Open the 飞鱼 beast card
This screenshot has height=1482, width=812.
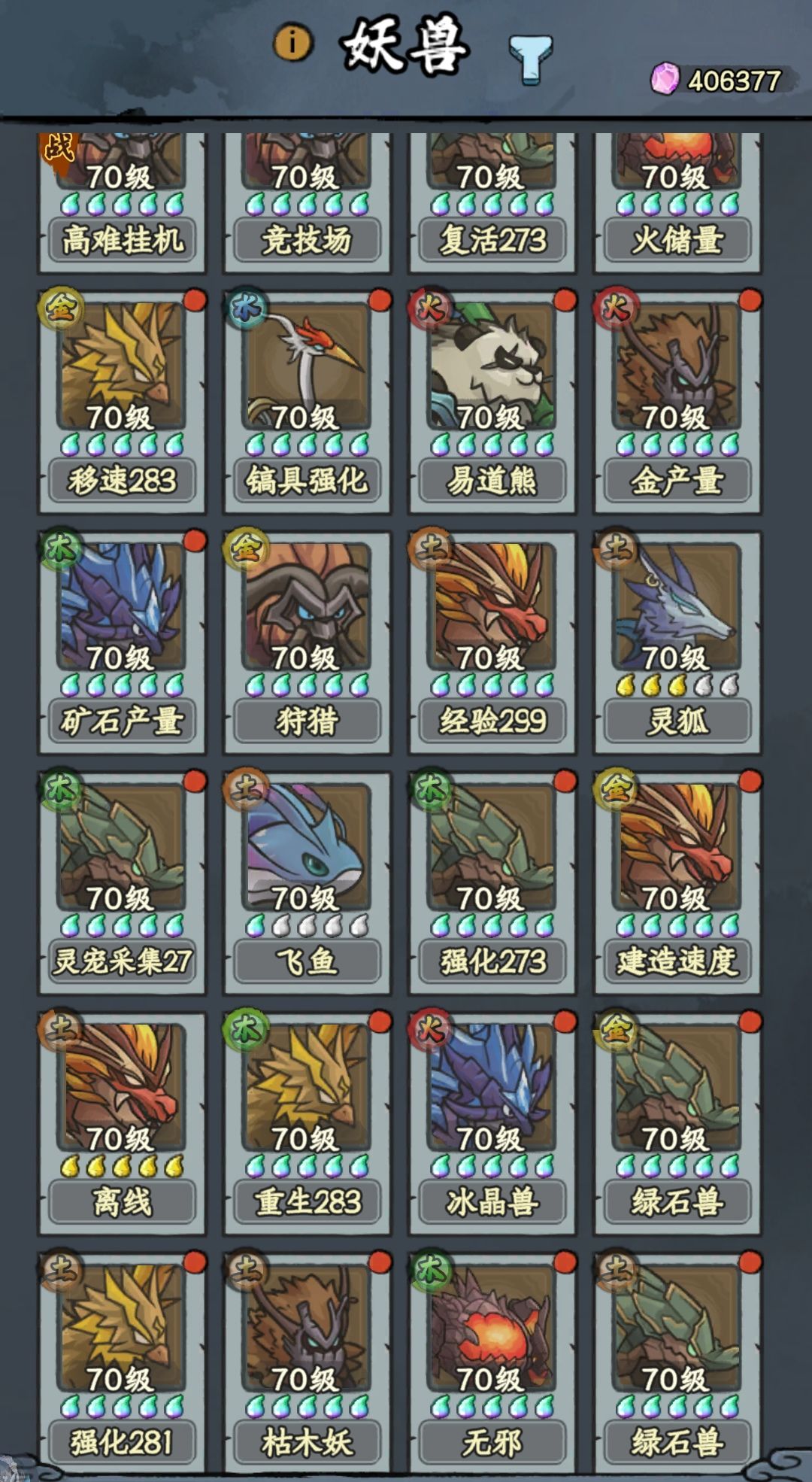click(308, 858)
